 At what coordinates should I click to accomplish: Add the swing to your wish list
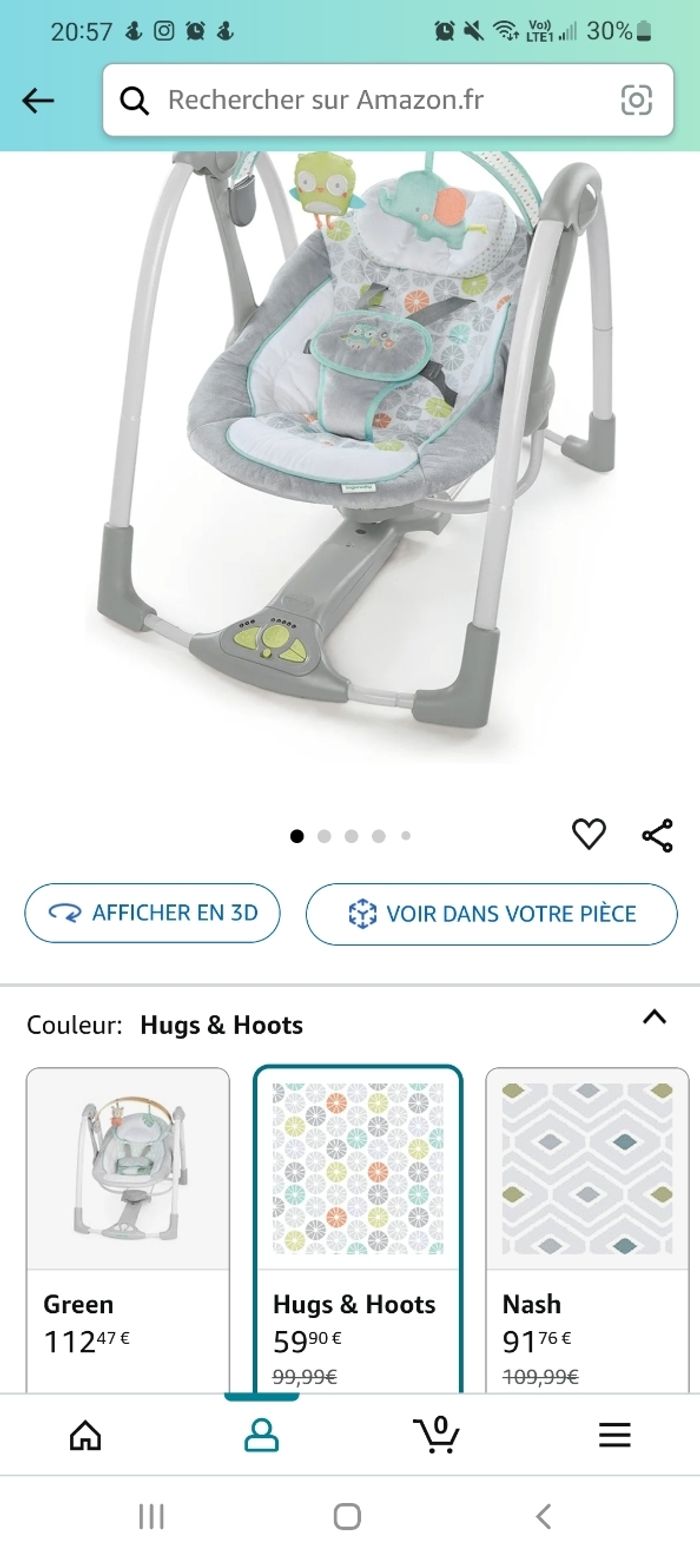click(588, 834)
